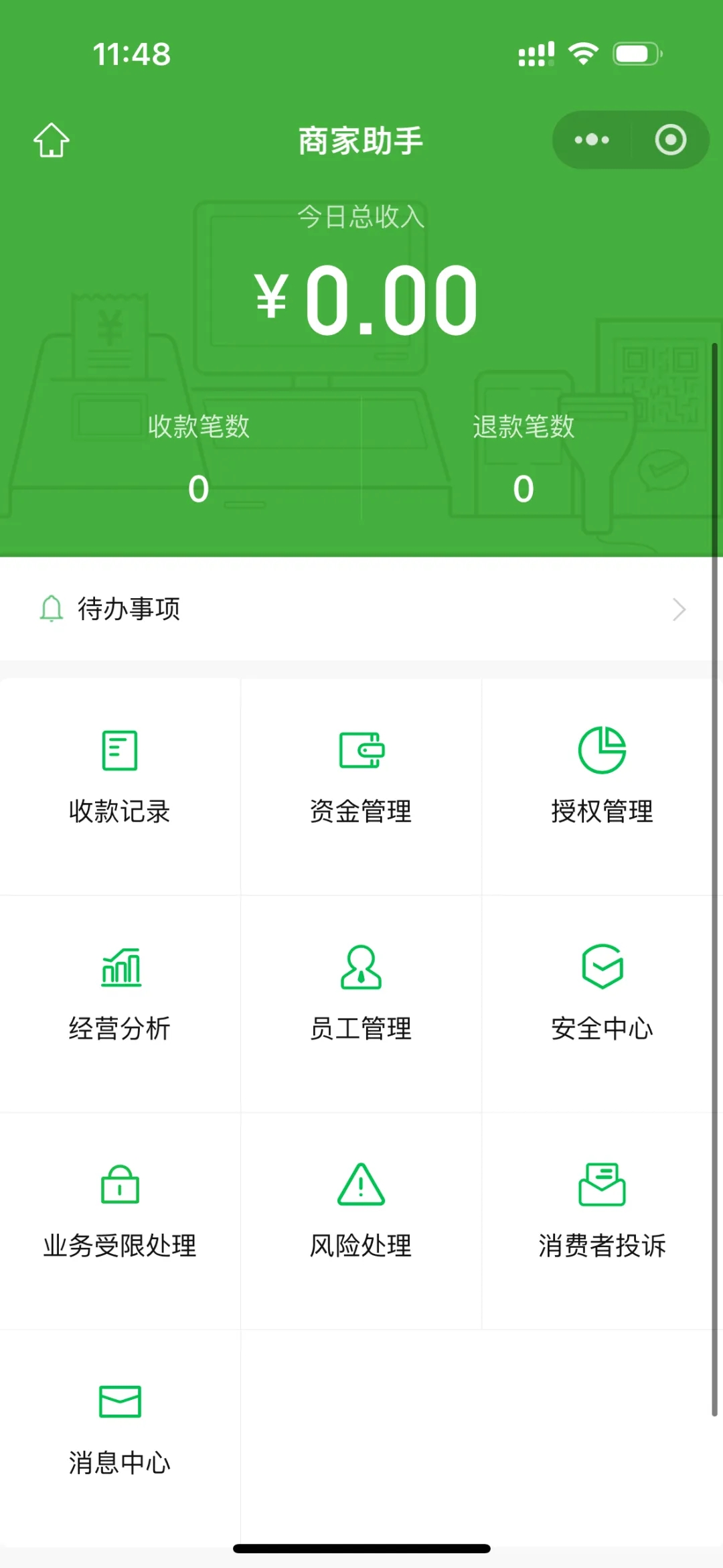
Task: Tap the 商家助手 title bar
Action: (x=361, y=140)
